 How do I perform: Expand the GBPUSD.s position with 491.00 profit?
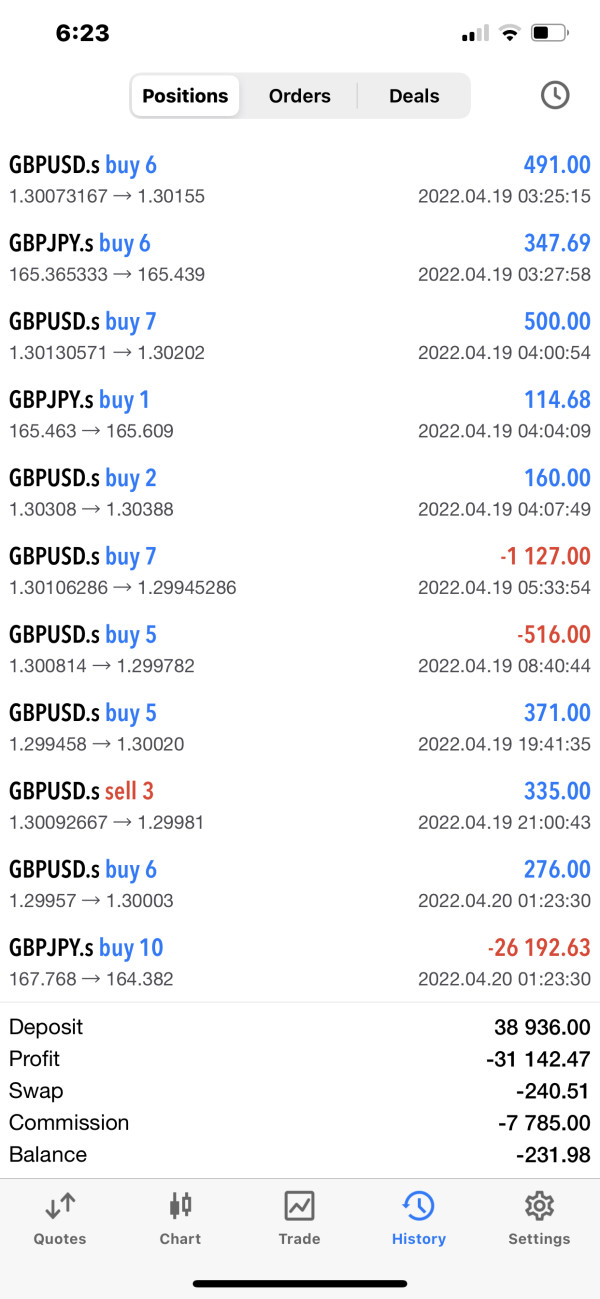pos(300,179)
